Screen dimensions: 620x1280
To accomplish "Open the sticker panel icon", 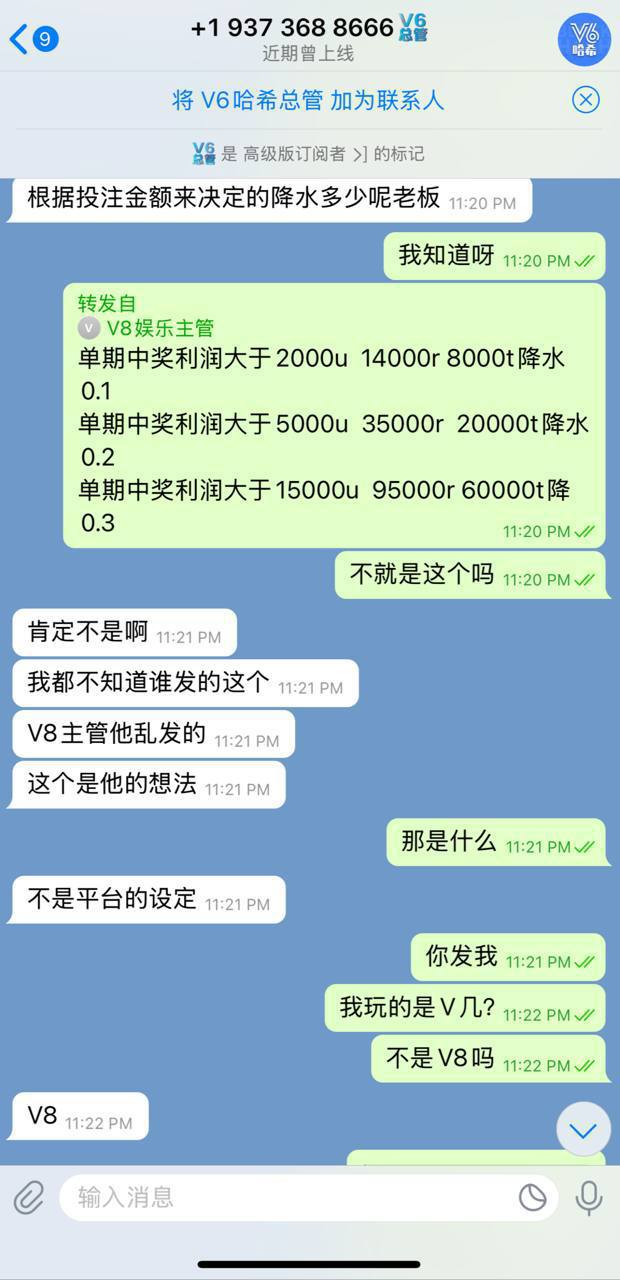I will point(533,1197).
